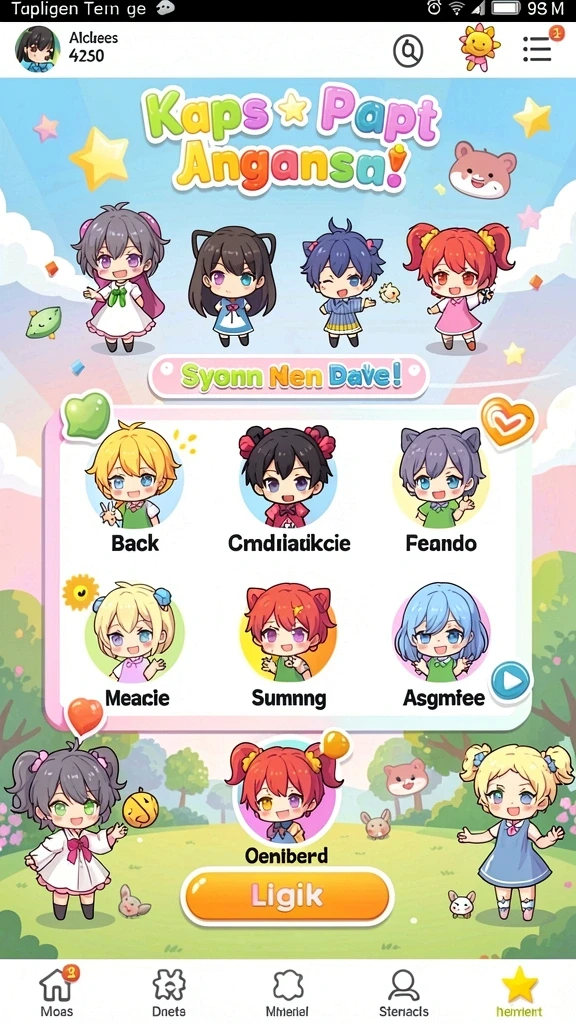Select the Sumnng character
This screenshot has width=576, height=1024.
click(288, 645)
